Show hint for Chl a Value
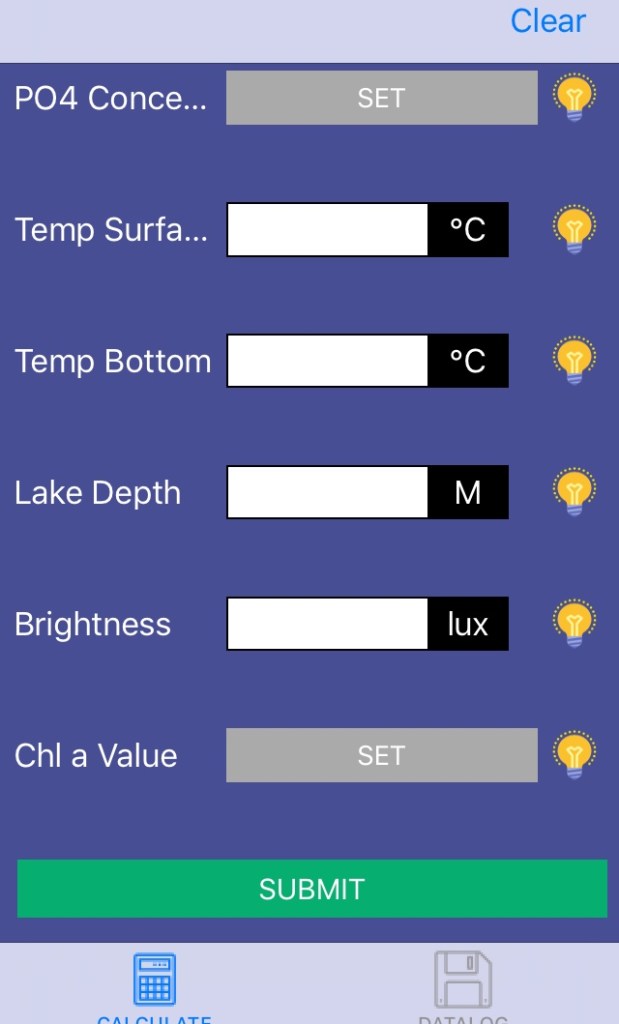Viewport: 619px width, 1024px height. click(574, 755)
